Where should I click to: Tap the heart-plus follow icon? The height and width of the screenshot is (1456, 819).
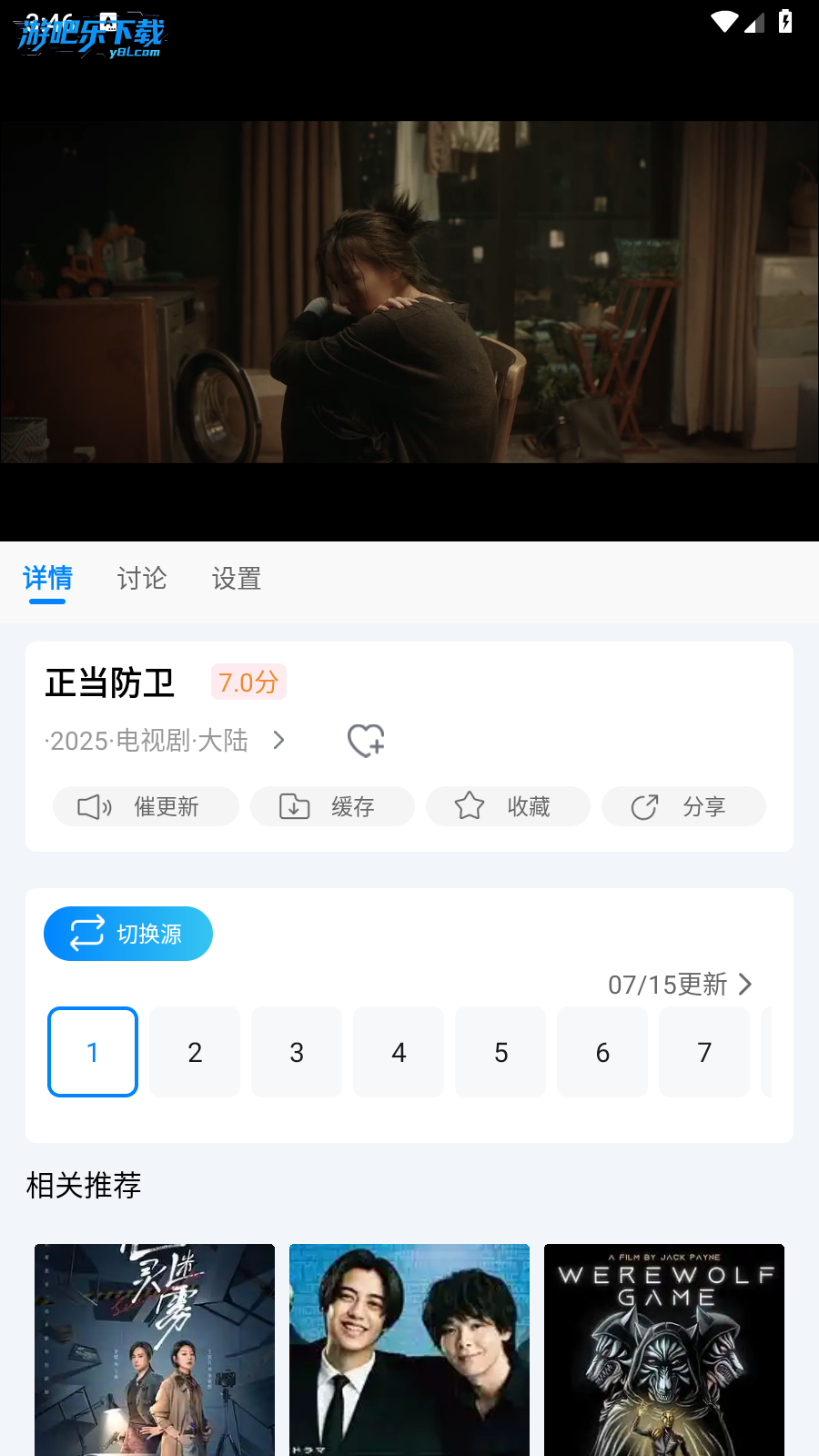pos(366,741)
